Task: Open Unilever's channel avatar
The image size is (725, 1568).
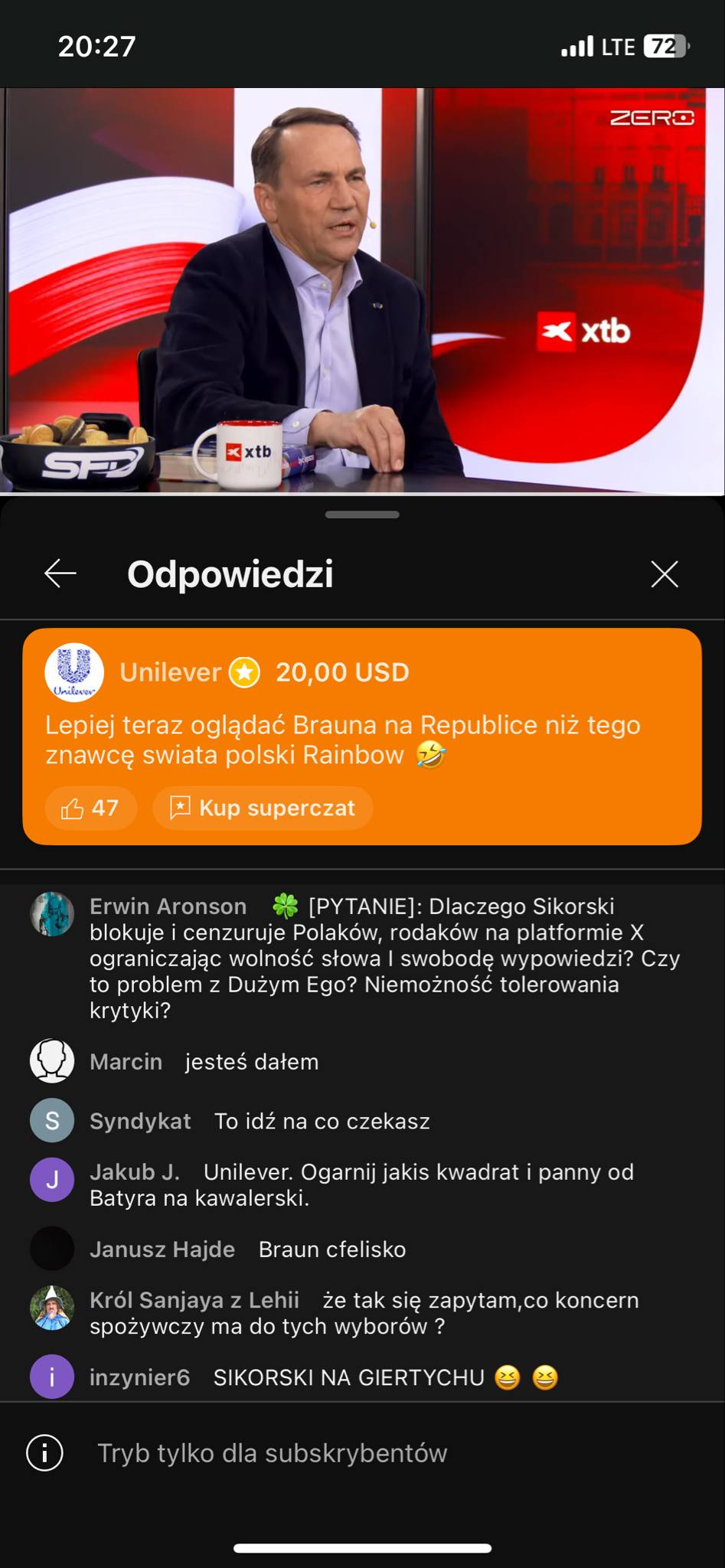Action: (74, 672)
